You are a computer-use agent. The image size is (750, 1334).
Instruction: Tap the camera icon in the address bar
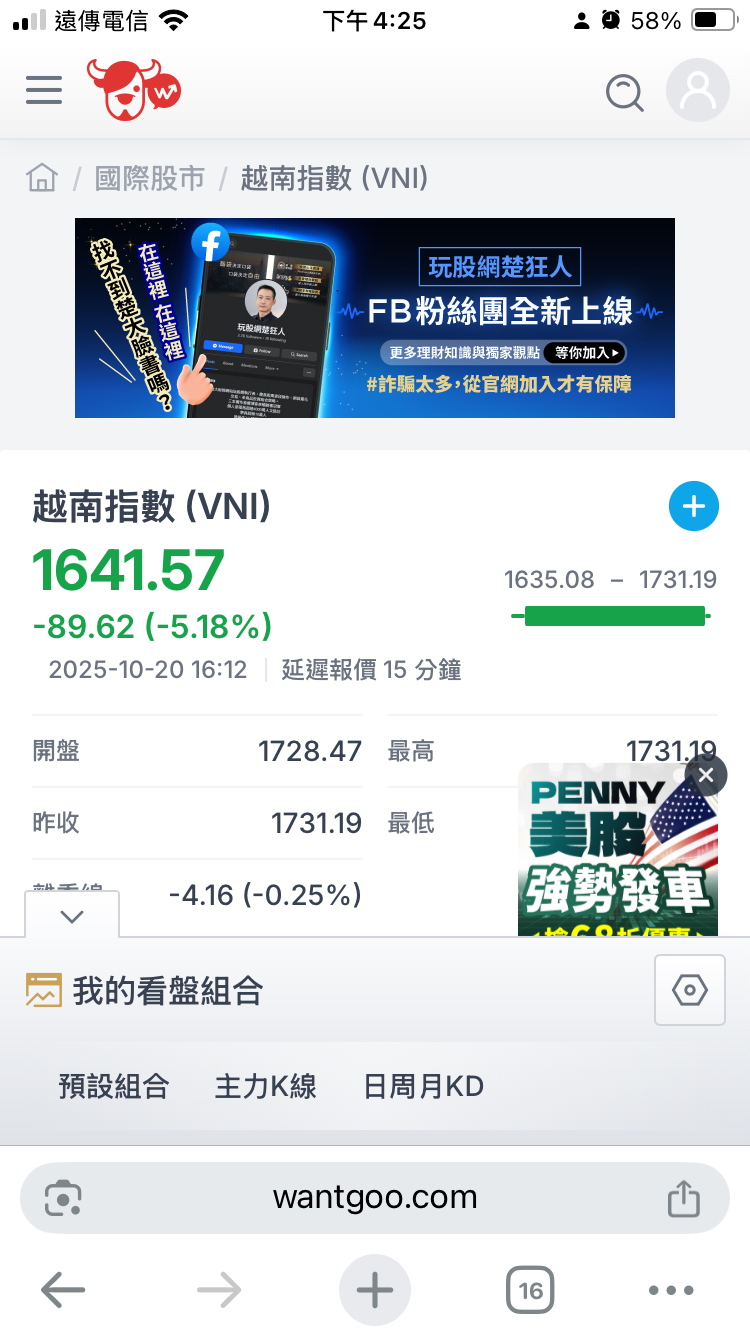(63, 1196)
